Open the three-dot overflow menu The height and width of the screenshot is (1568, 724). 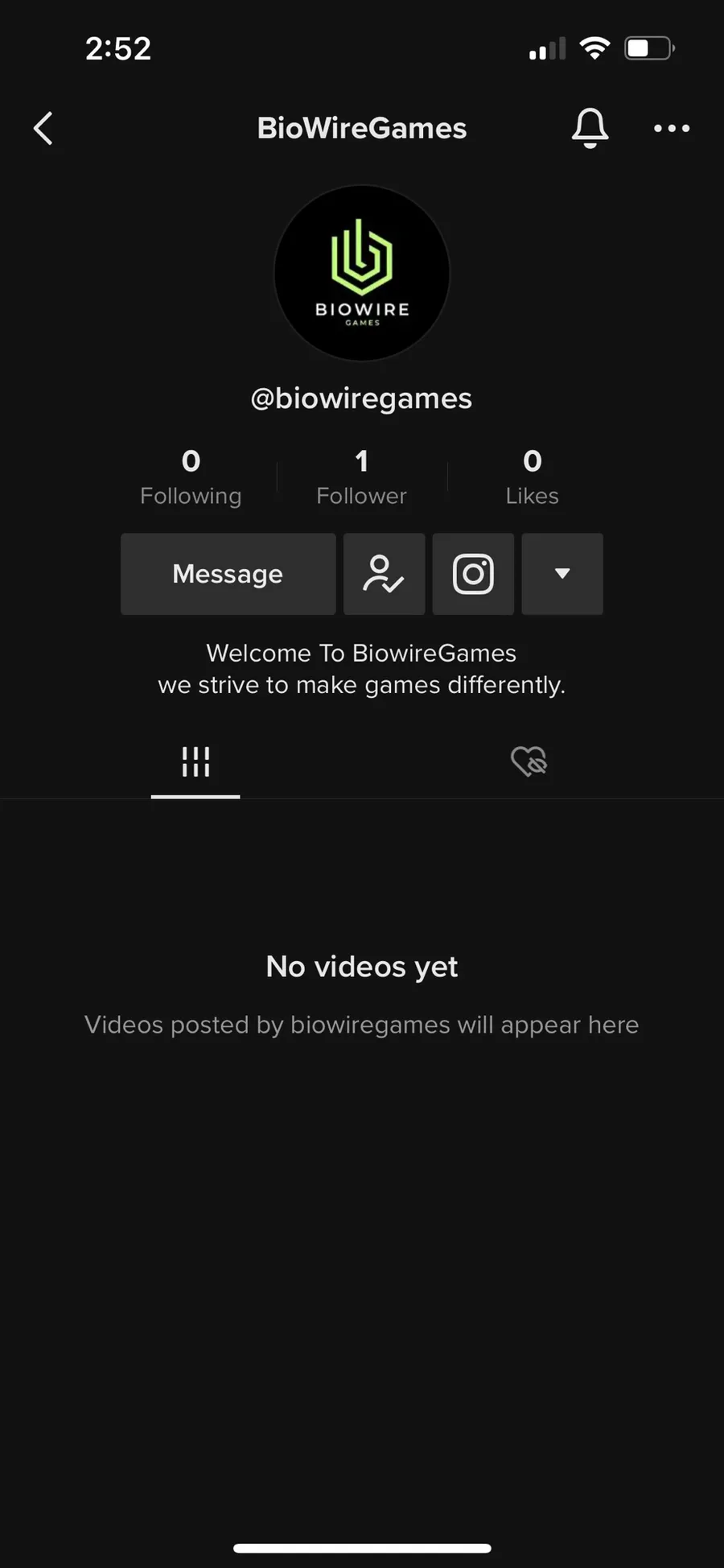click(x=672, y=128)
